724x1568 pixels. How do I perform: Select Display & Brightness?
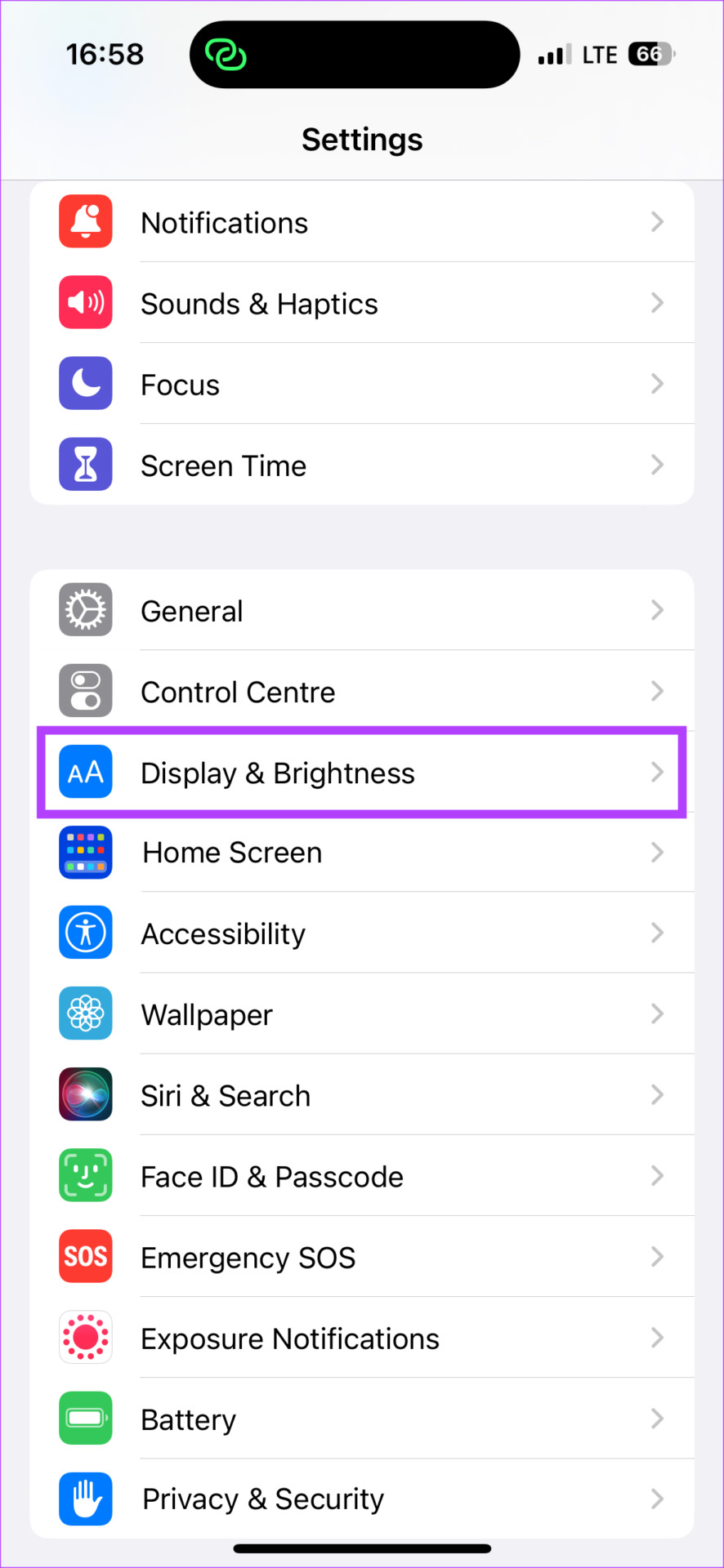pos(362,772)
